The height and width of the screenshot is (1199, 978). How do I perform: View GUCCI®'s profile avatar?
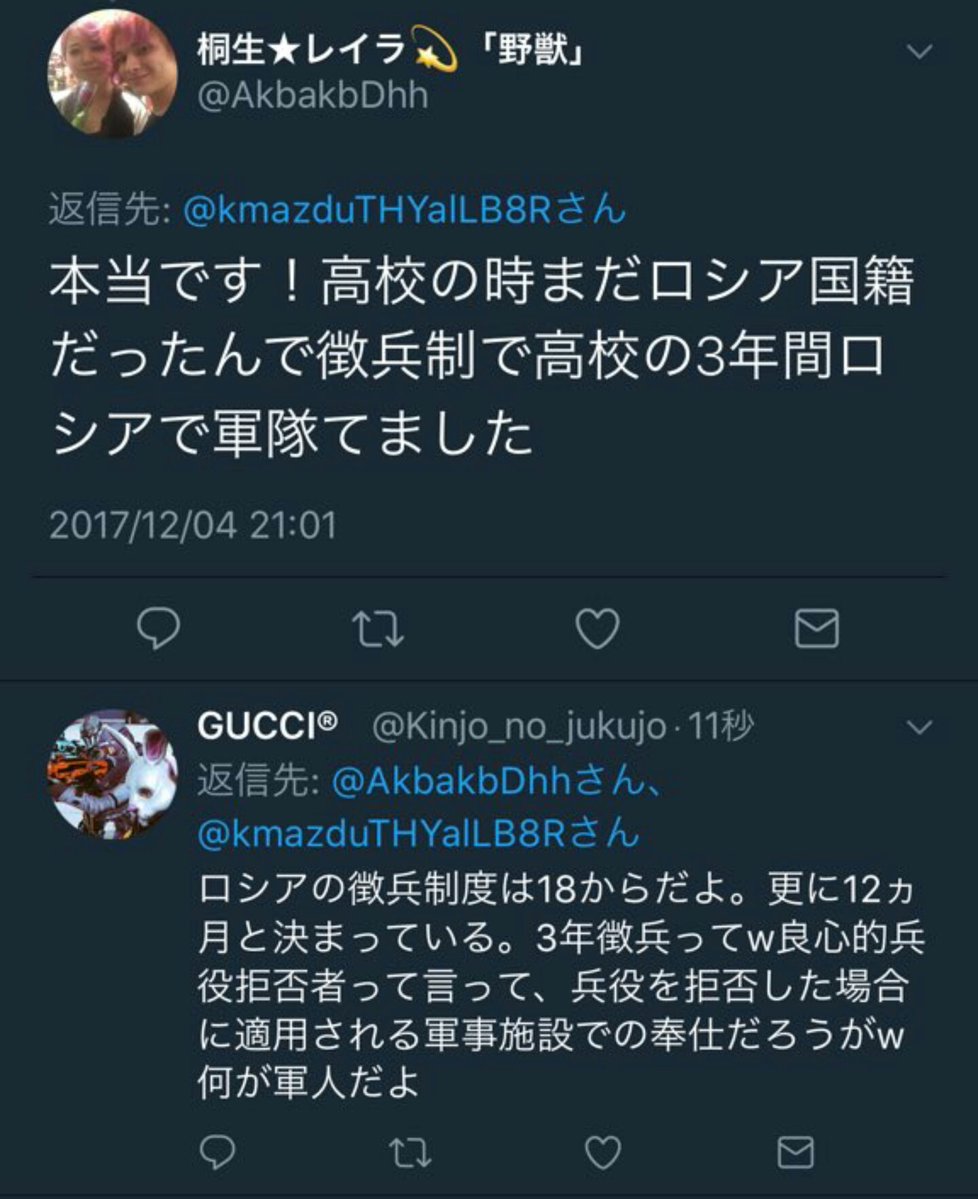(112, 772)
